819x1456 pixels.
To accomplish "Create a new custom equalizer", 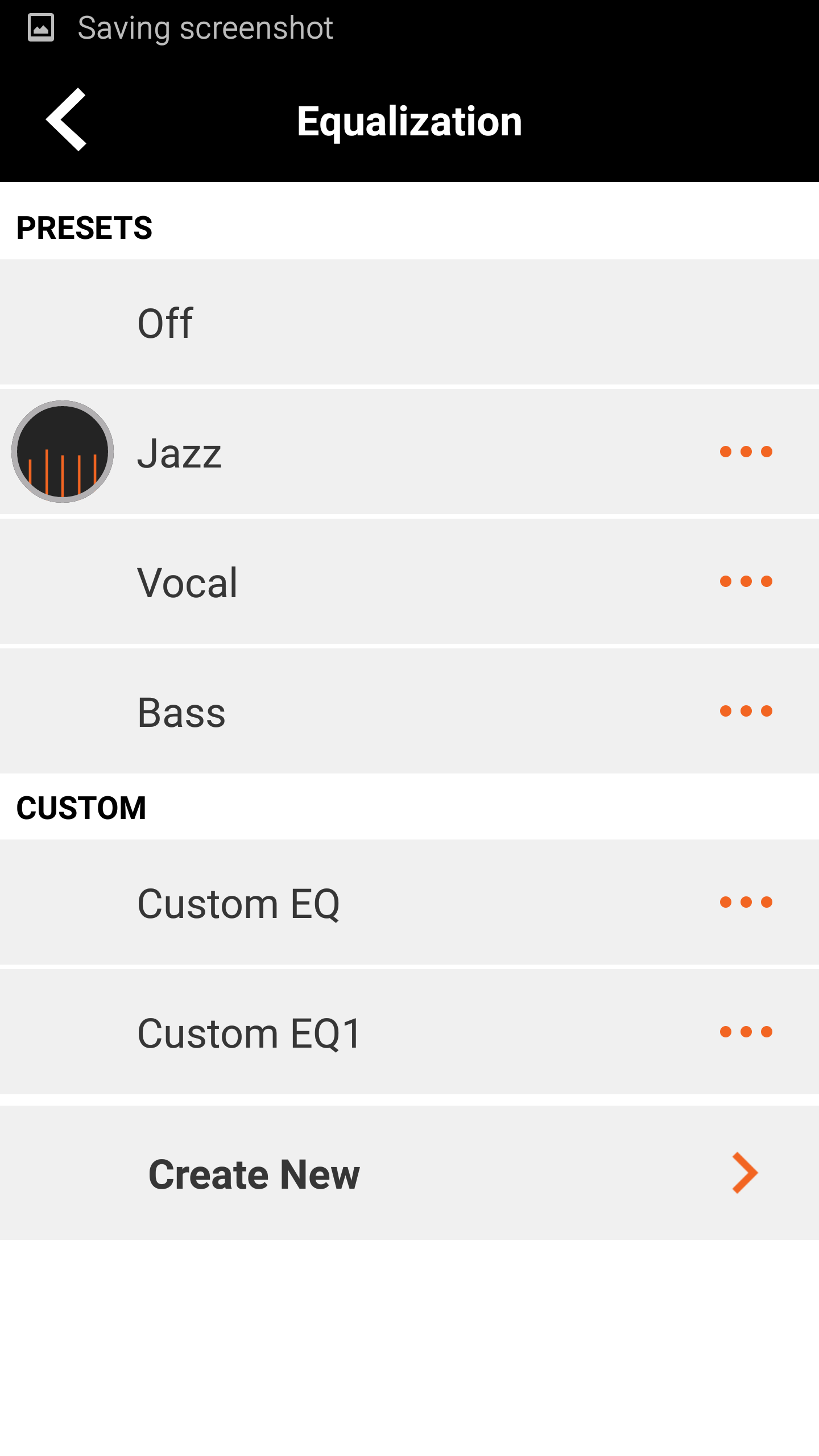I will tap(409, 1173).
